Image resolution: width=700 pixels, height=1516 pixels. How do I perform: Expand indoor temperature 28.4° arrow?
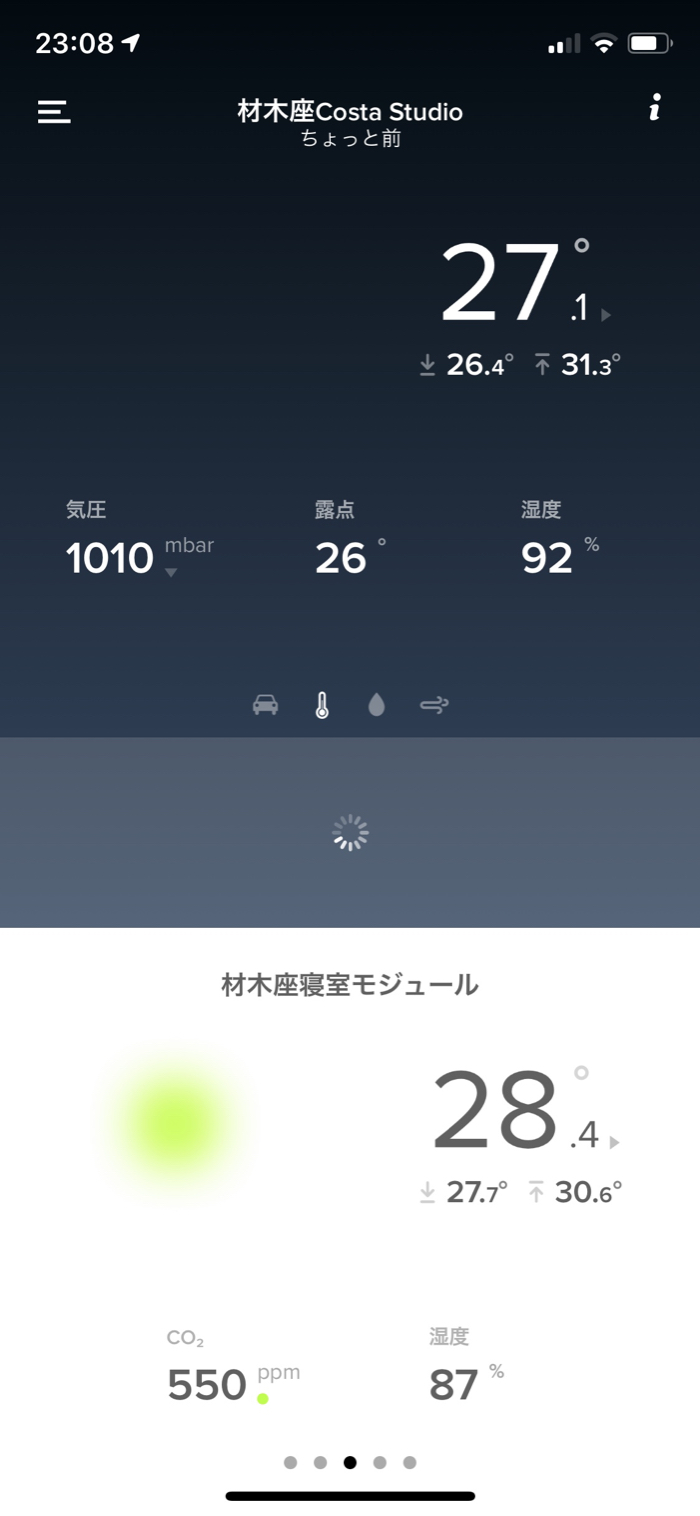point(614,1142)
